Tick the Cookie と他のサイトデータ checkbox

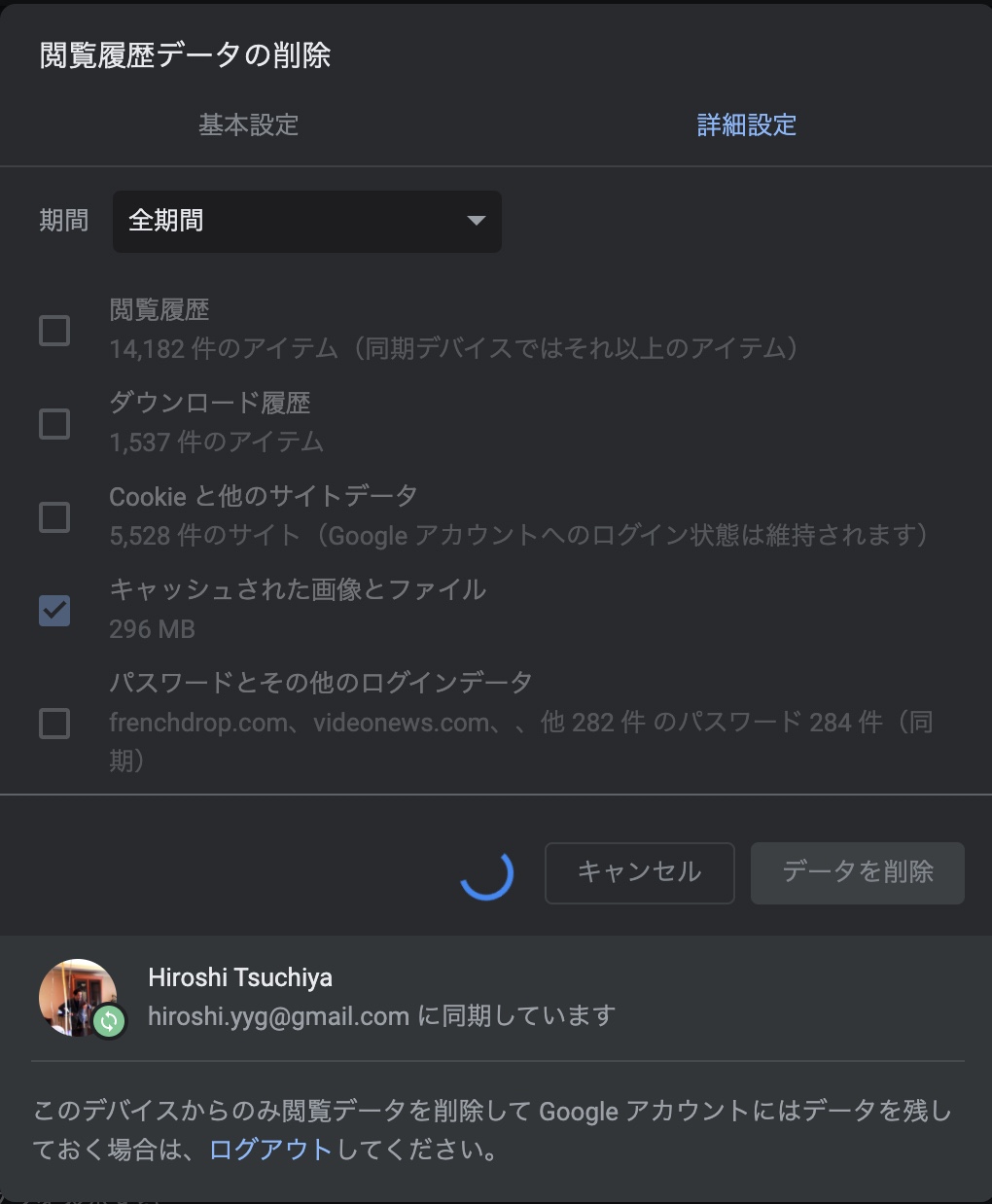coord(54,517)
